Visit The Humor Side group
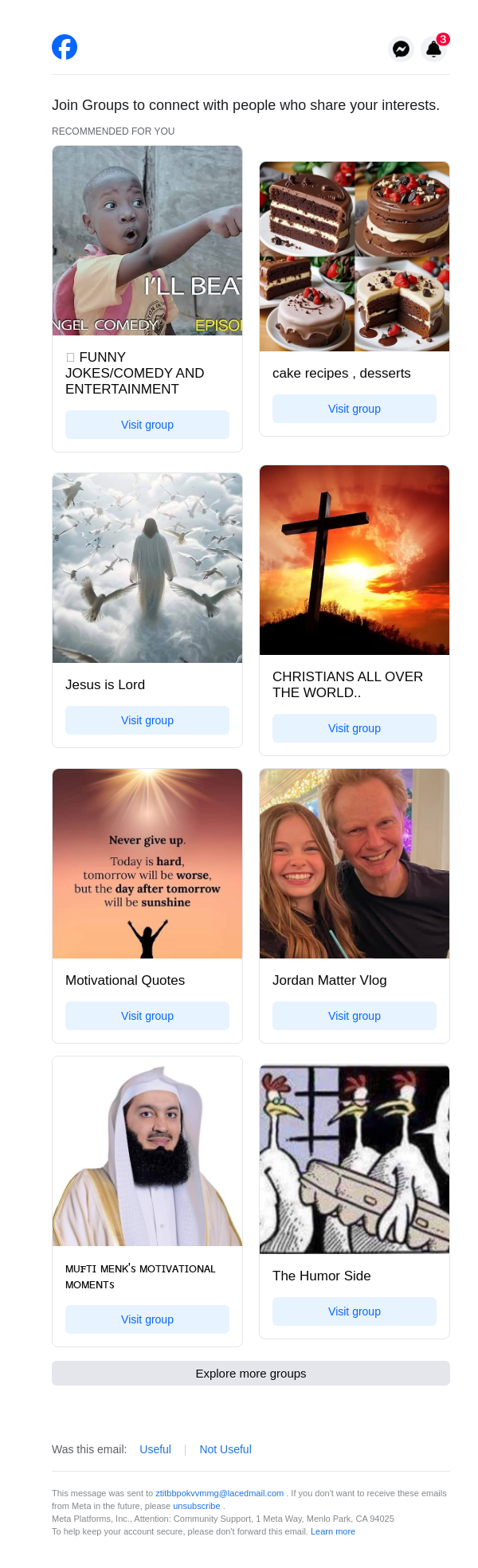 coord(355,1311)
